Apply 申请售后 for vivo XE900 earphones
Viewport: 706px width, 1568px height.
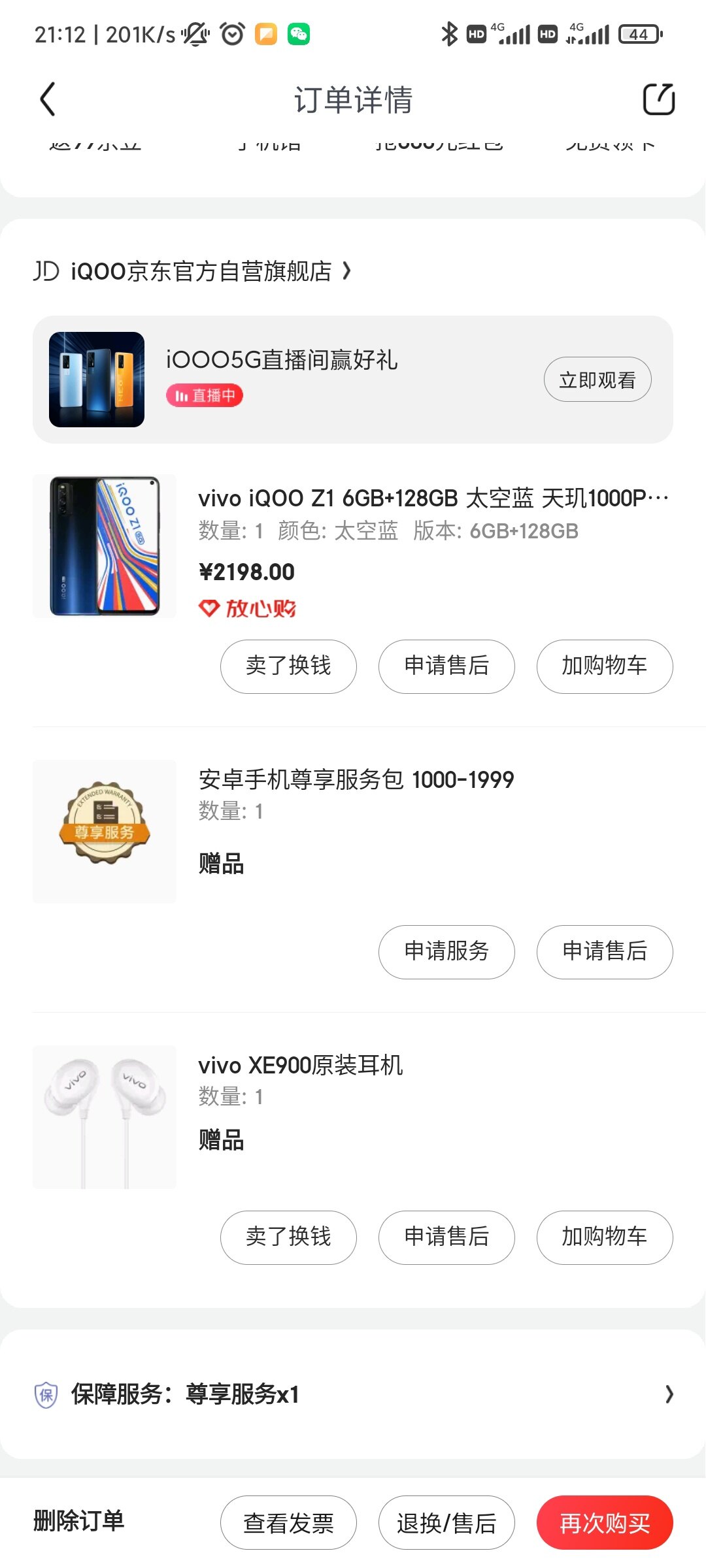coord(446,1237)
